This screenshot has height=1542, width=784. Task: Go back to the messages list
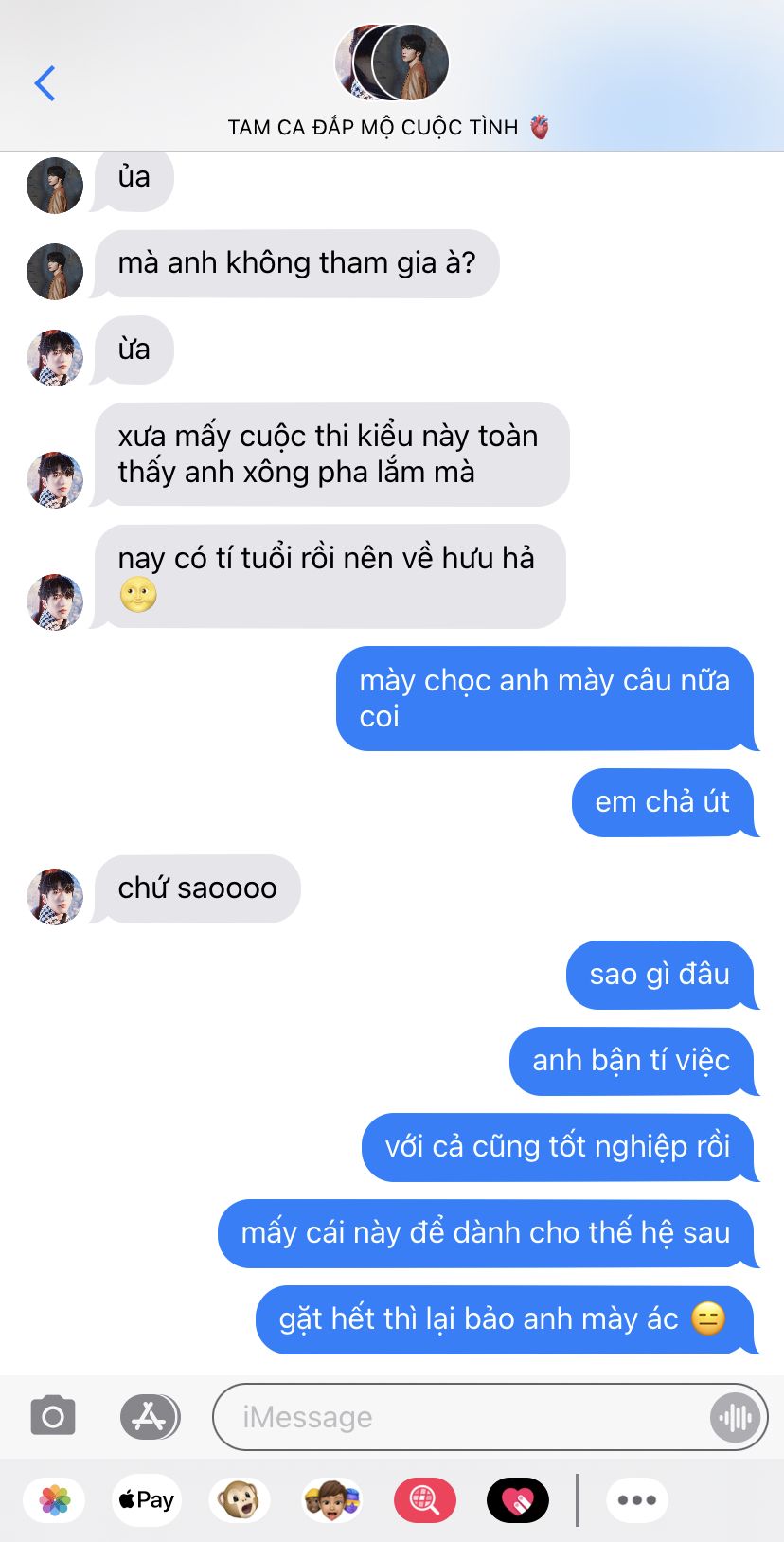pos(45,83)
